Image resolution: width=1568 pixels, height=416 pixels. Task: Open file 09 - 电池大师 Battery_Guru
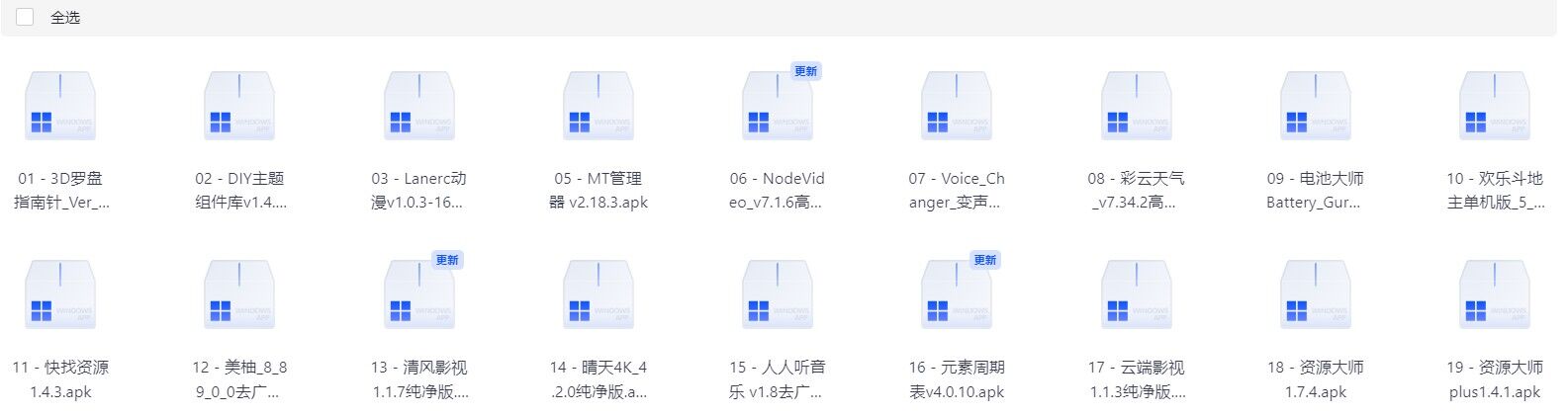point(1315,107)
